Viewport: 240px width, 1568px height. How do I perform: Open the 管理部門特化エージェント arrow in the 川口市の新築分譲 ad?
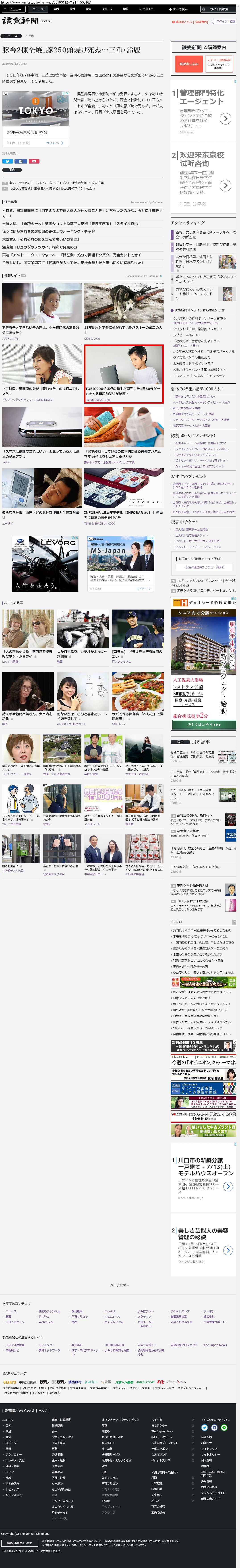click(228, 1186)
